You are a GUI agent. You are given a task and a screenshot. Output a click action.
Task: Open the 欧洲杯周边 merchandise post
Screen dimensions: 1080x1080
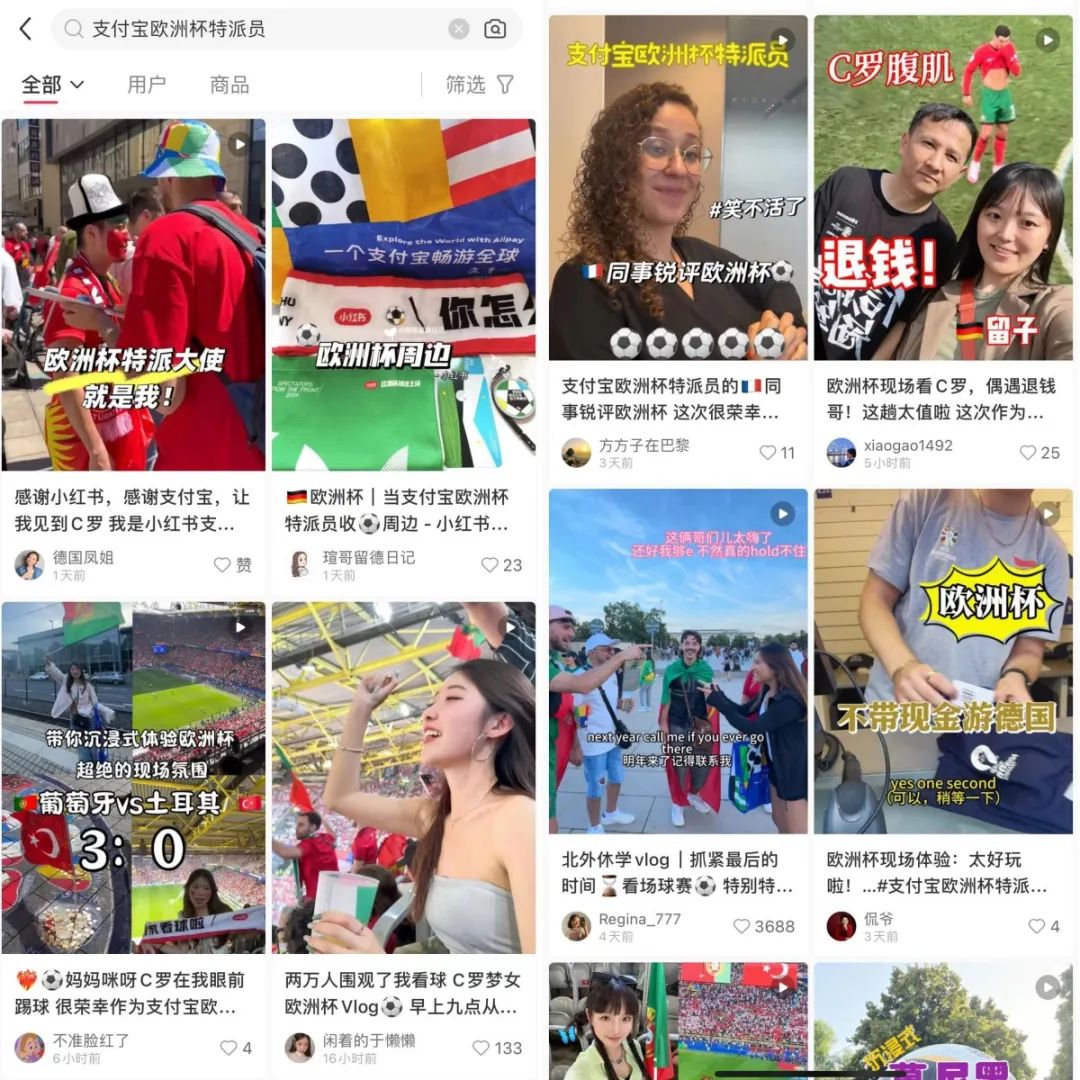[x=403, y=295]
